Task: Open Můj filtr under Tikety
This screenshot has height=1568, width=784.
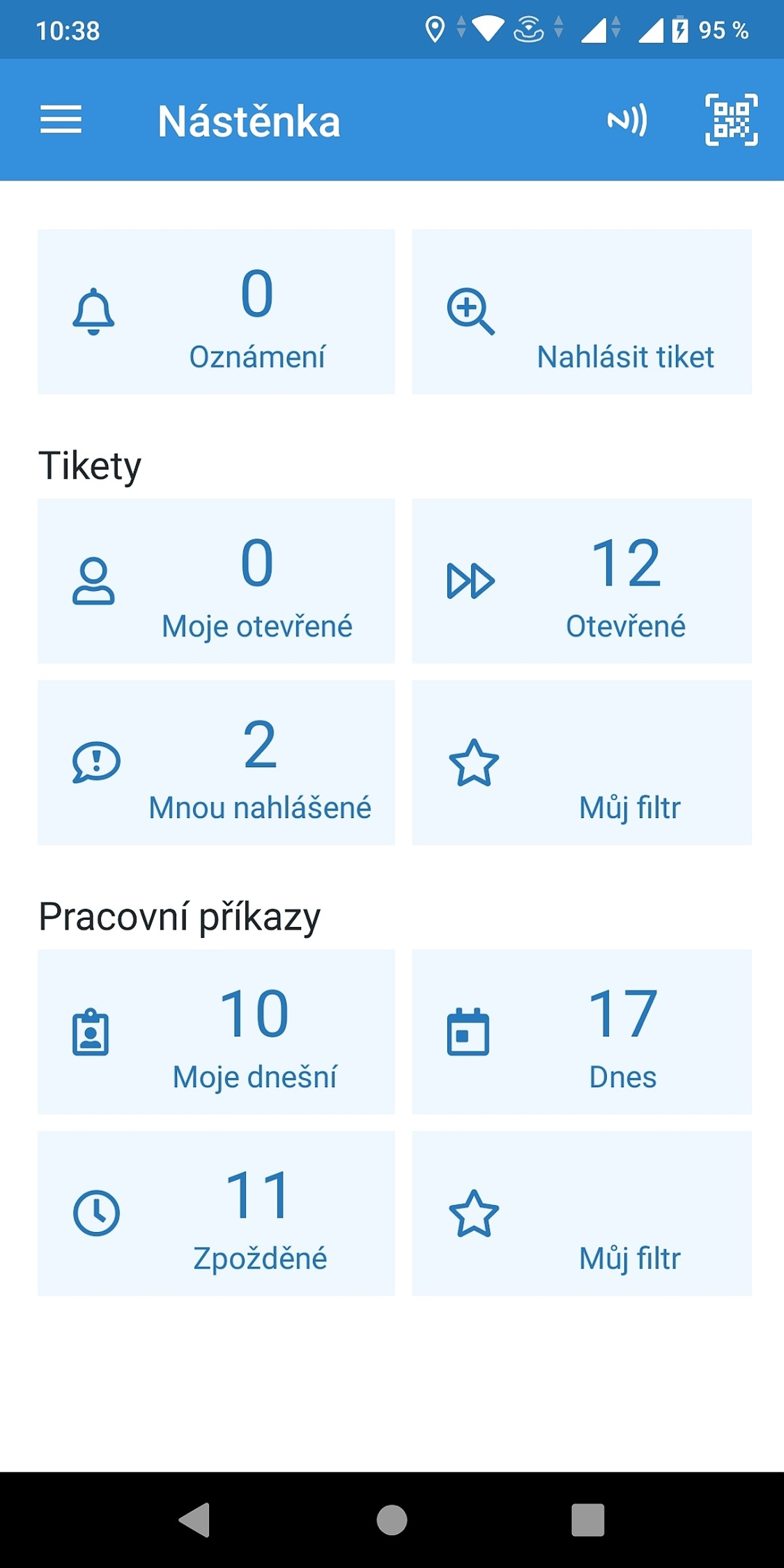Action: pos(582,762)
